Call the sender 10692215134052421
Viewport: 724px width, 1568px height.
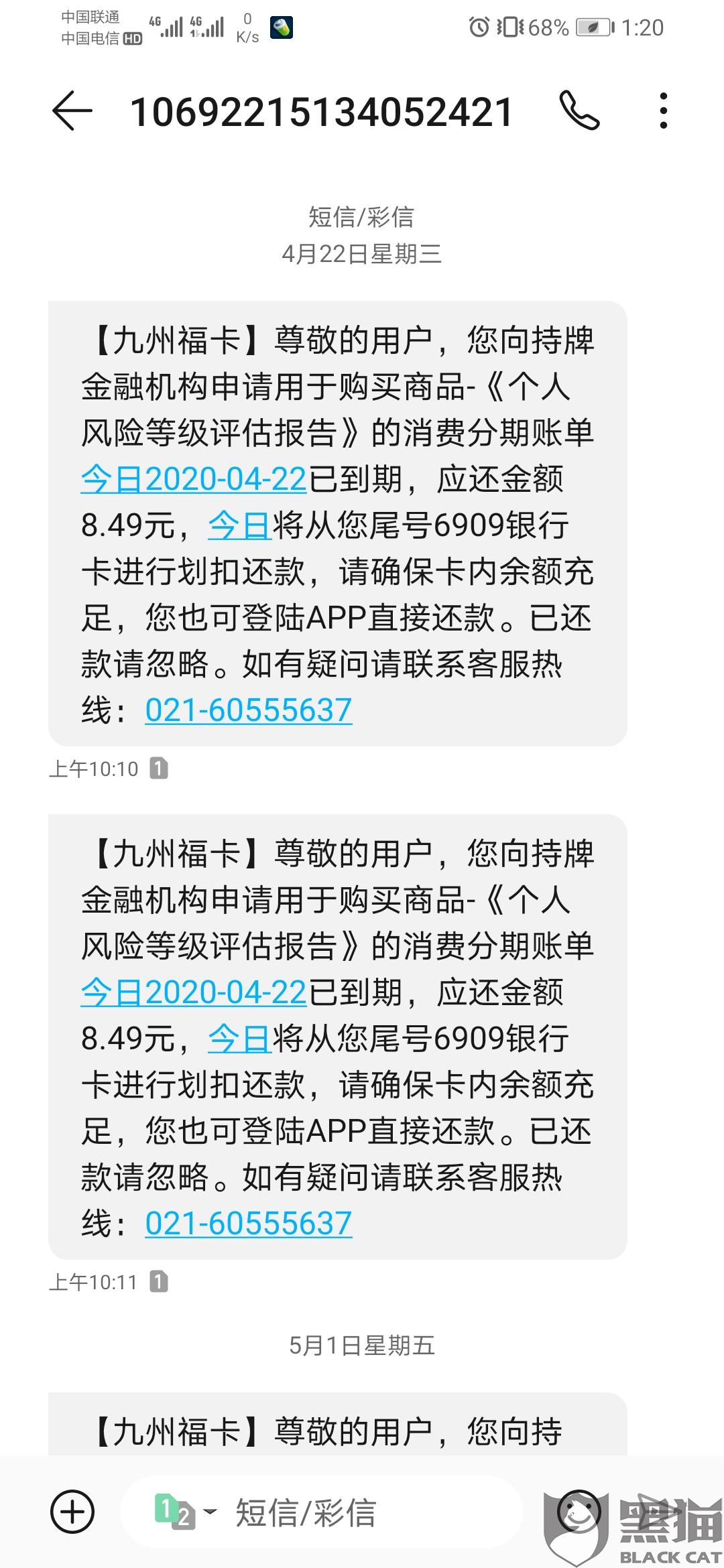[579, 111]
